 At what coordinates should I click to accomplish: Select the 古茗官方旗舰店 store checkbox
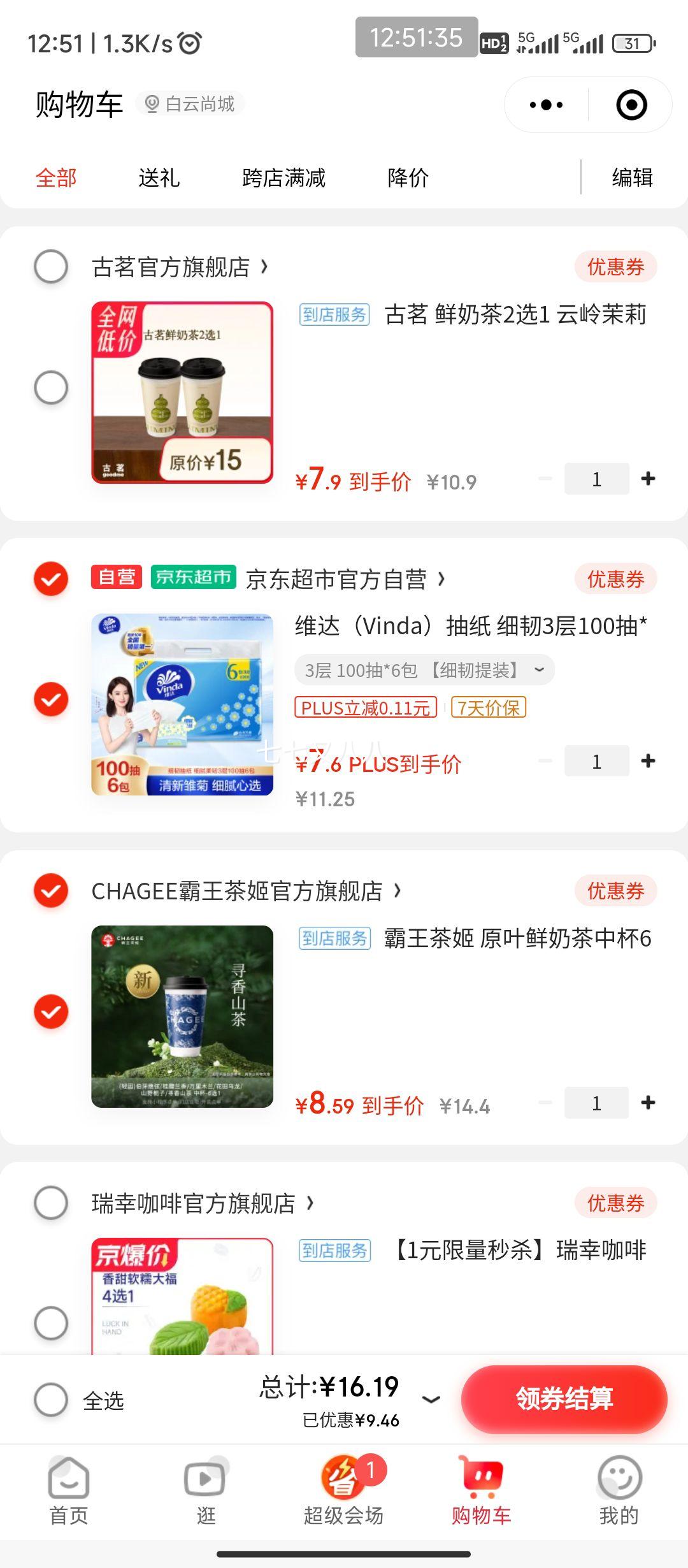[51, 267]
